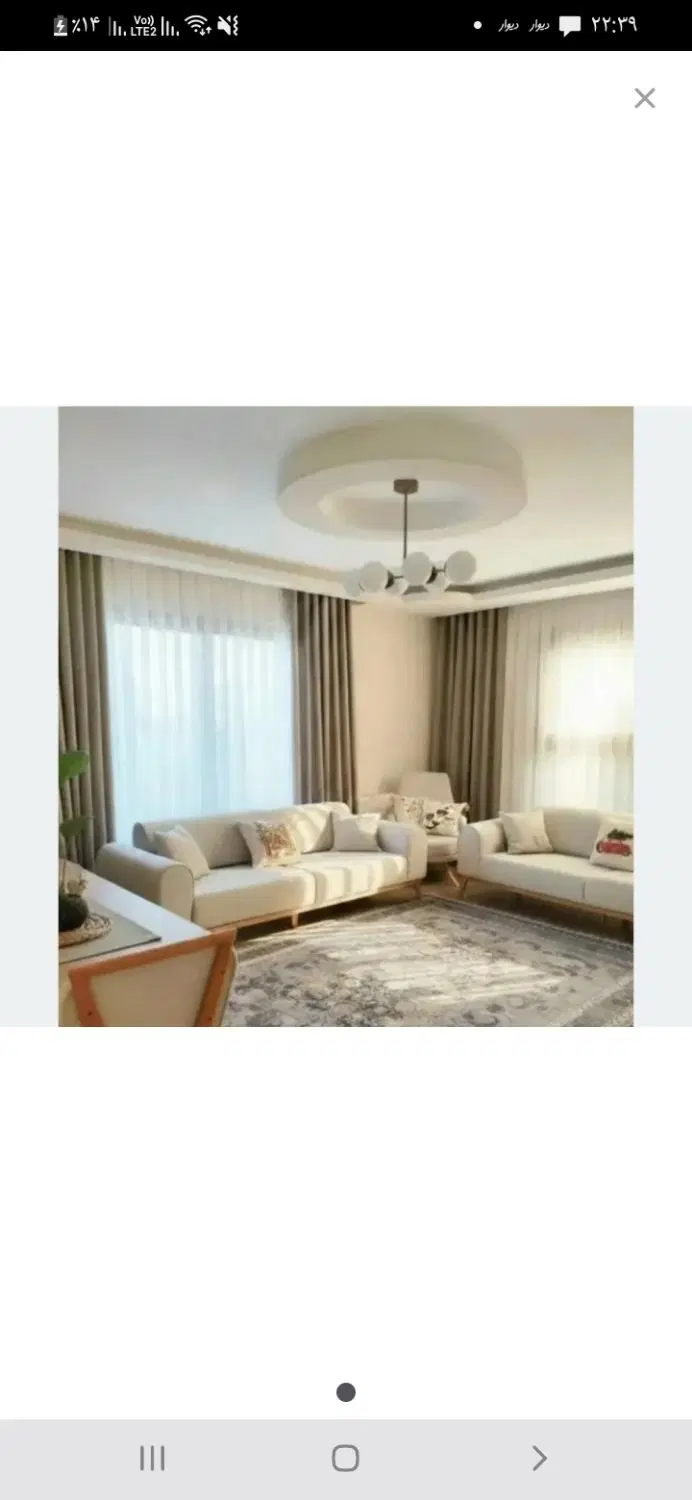The height and width of the screenshot is (1500, 692).
Task: Tap the living room photo
Action: pos(346,716)
